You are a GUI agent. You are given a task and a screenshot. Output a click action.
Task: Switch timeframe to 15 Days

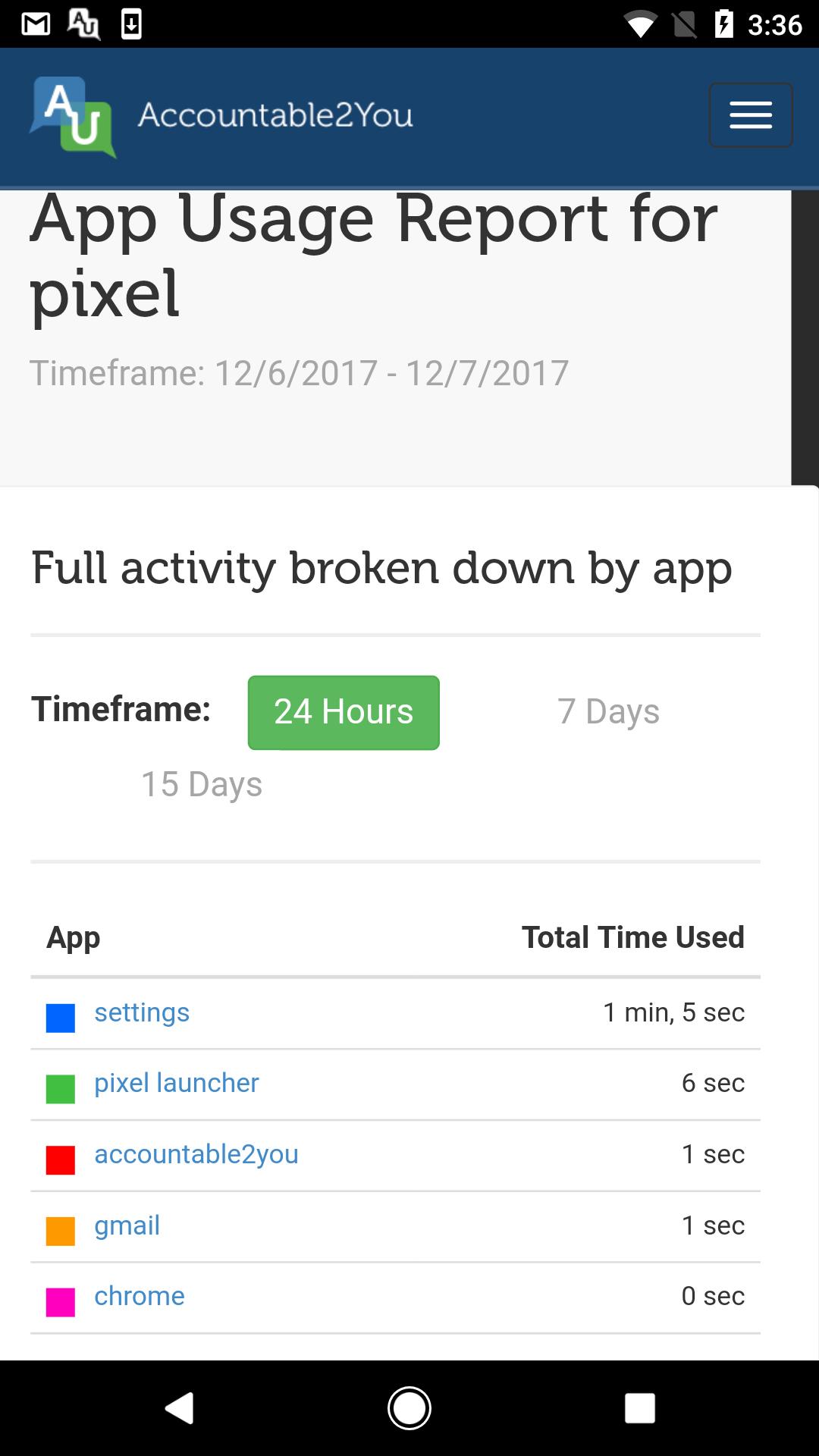[202, 784]
